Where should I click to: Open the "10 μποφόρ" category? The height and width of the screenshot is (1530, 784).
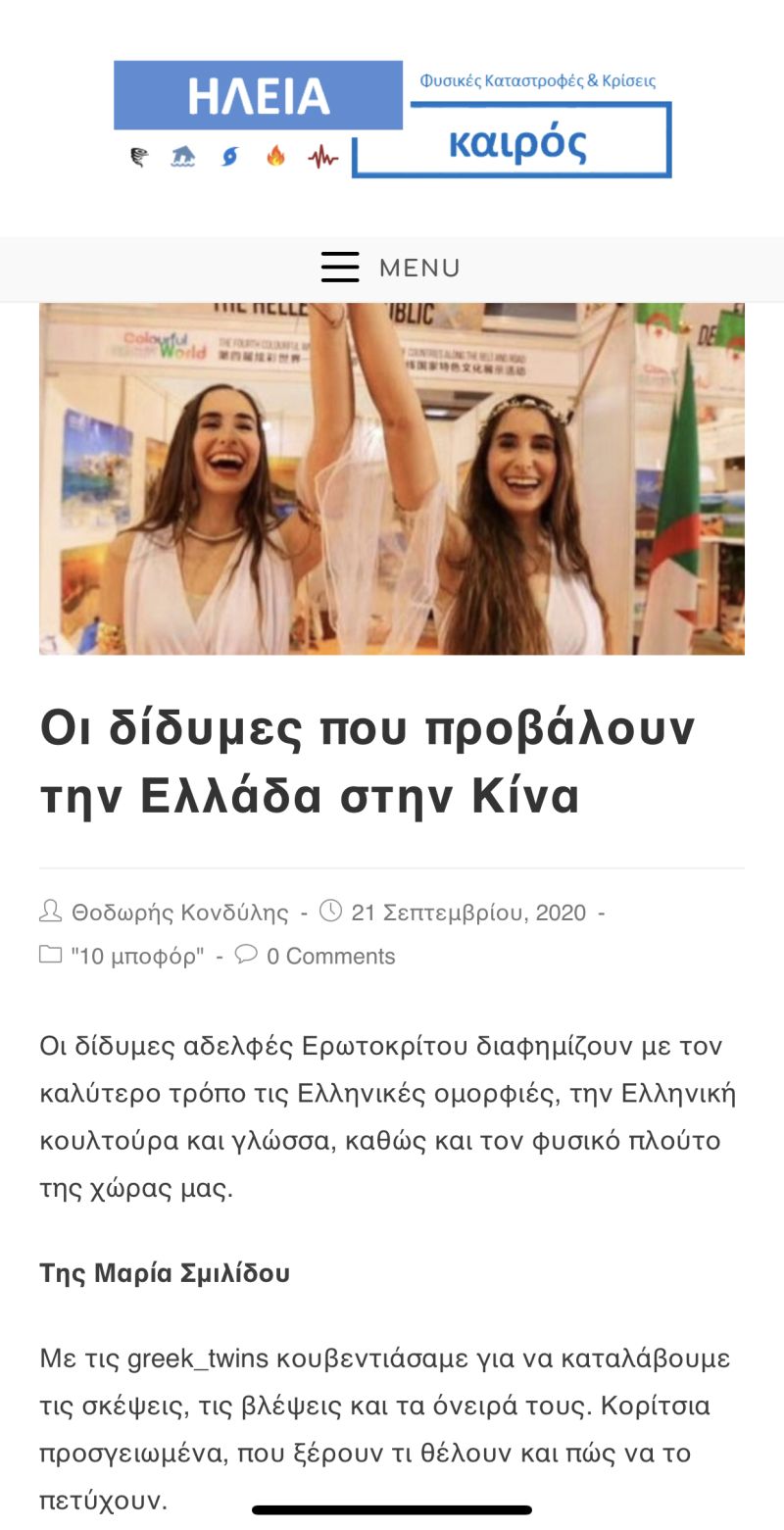tap(137, 957)
